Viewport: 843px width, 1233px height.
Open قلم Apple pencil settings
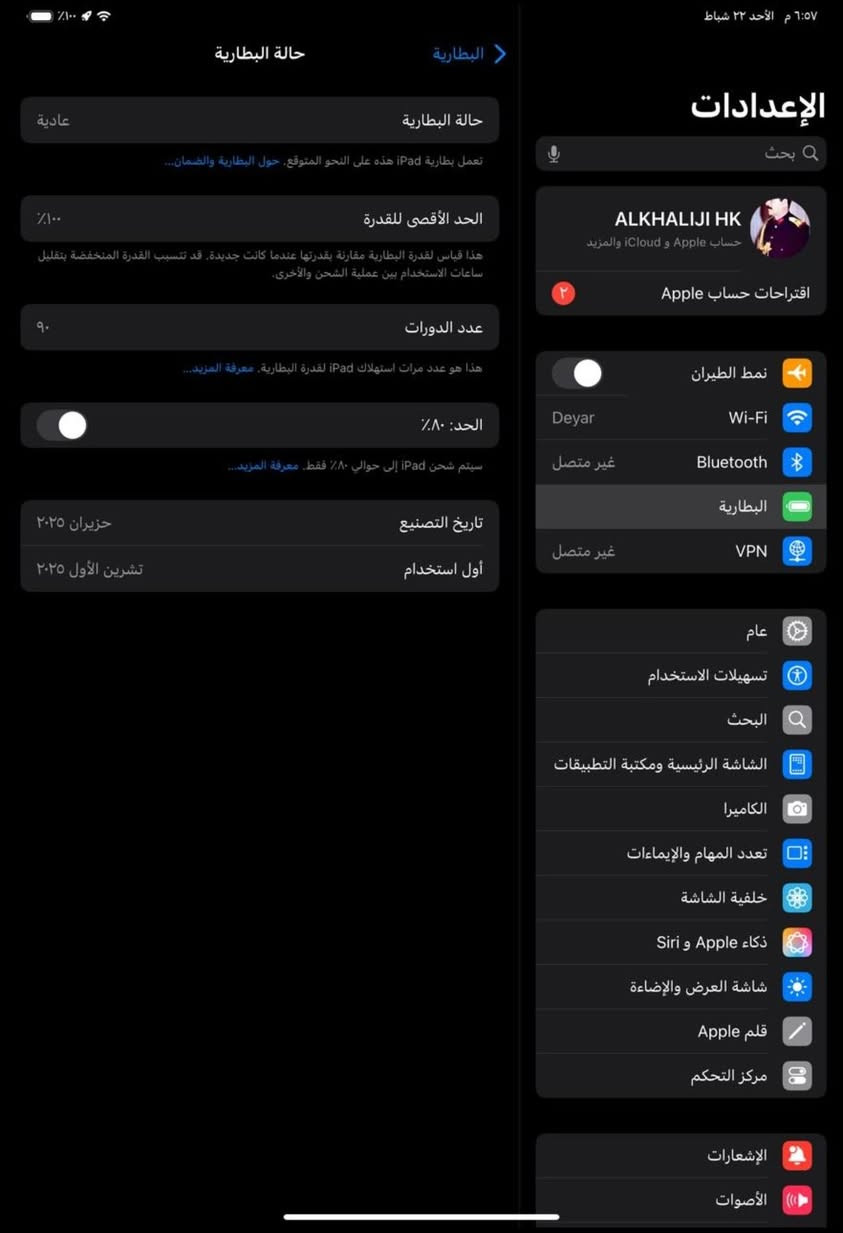(x=680, y=1031)
